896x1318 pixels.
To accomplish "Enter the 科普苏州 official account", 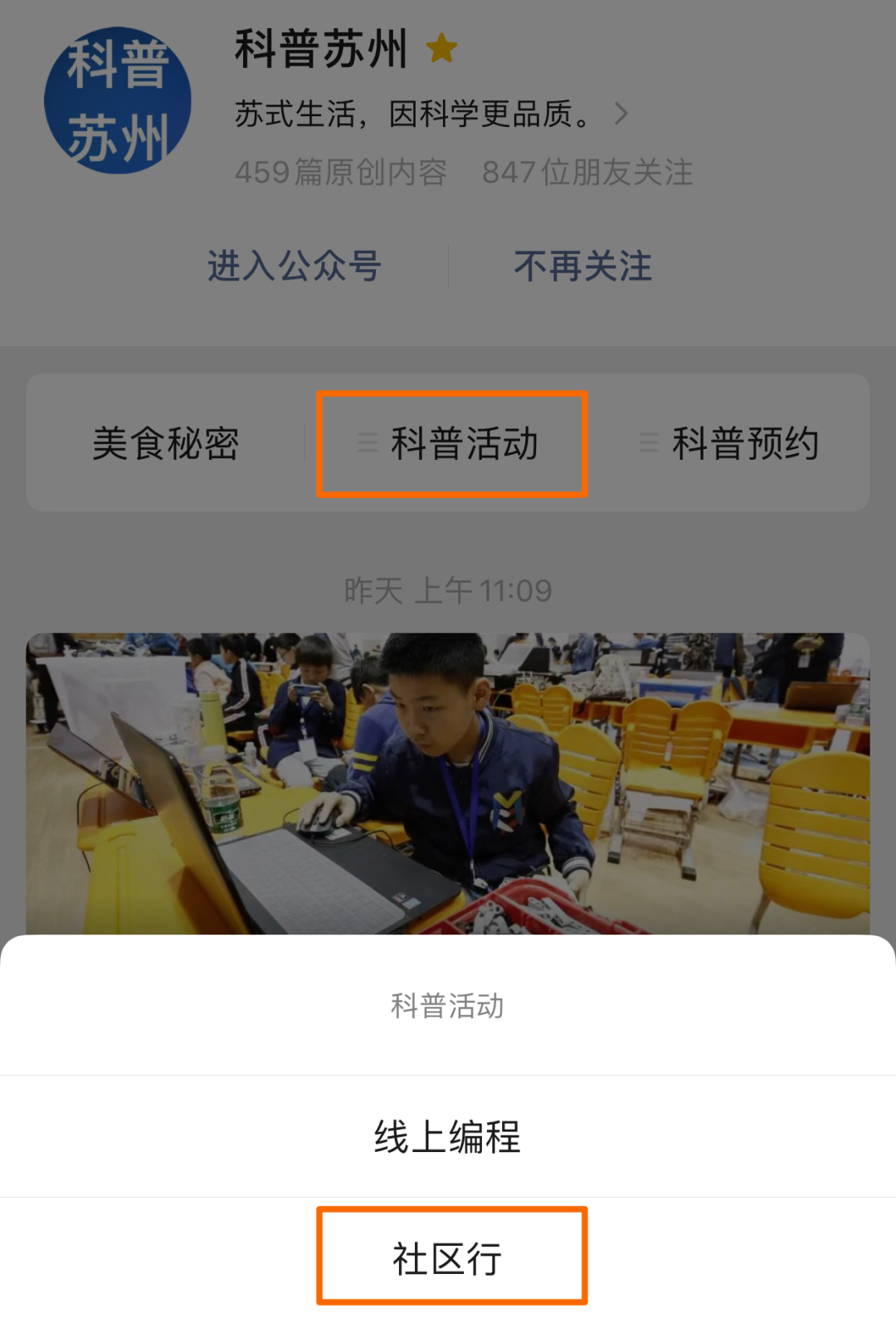I will pyautogui.click(x=294, y=266).
